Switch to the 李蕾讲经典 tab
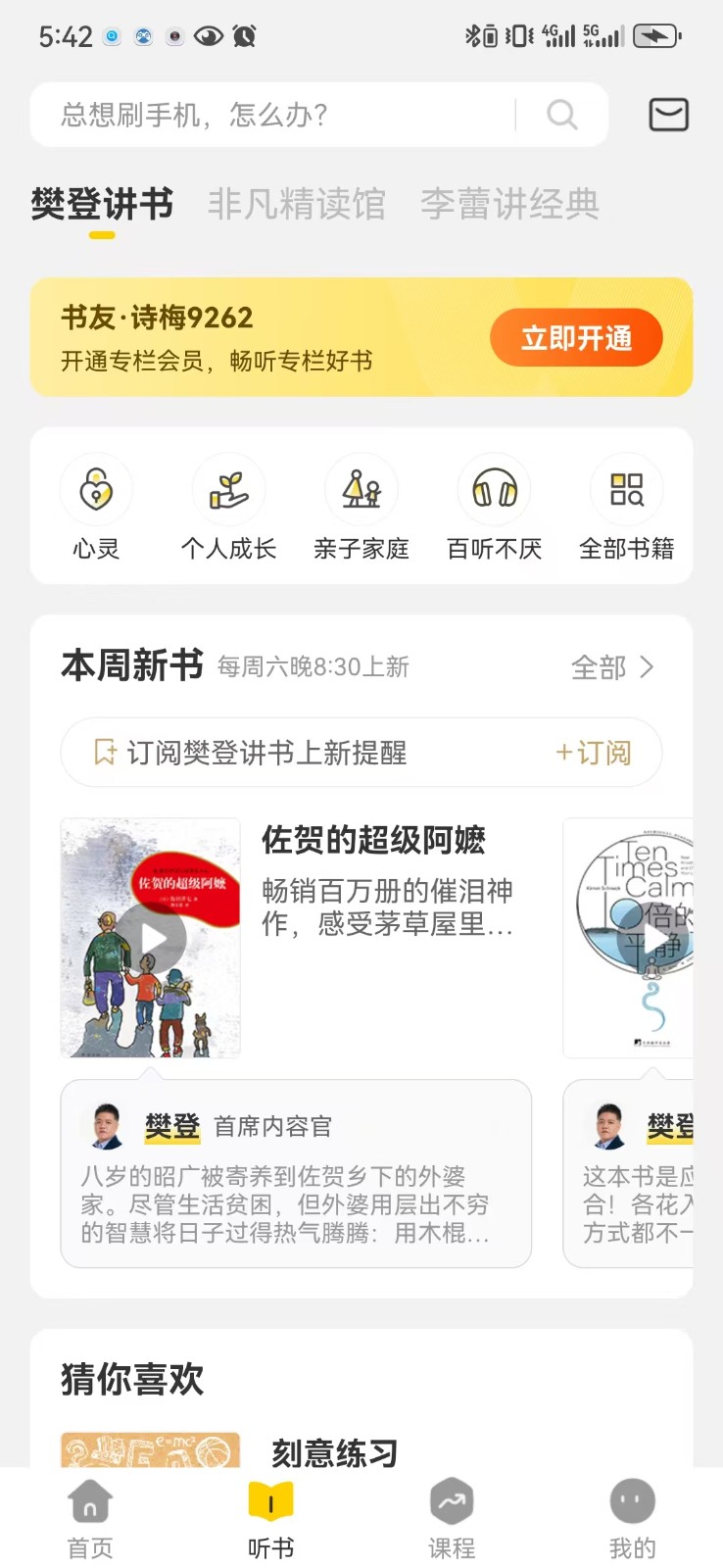 [x=508, y=204]
